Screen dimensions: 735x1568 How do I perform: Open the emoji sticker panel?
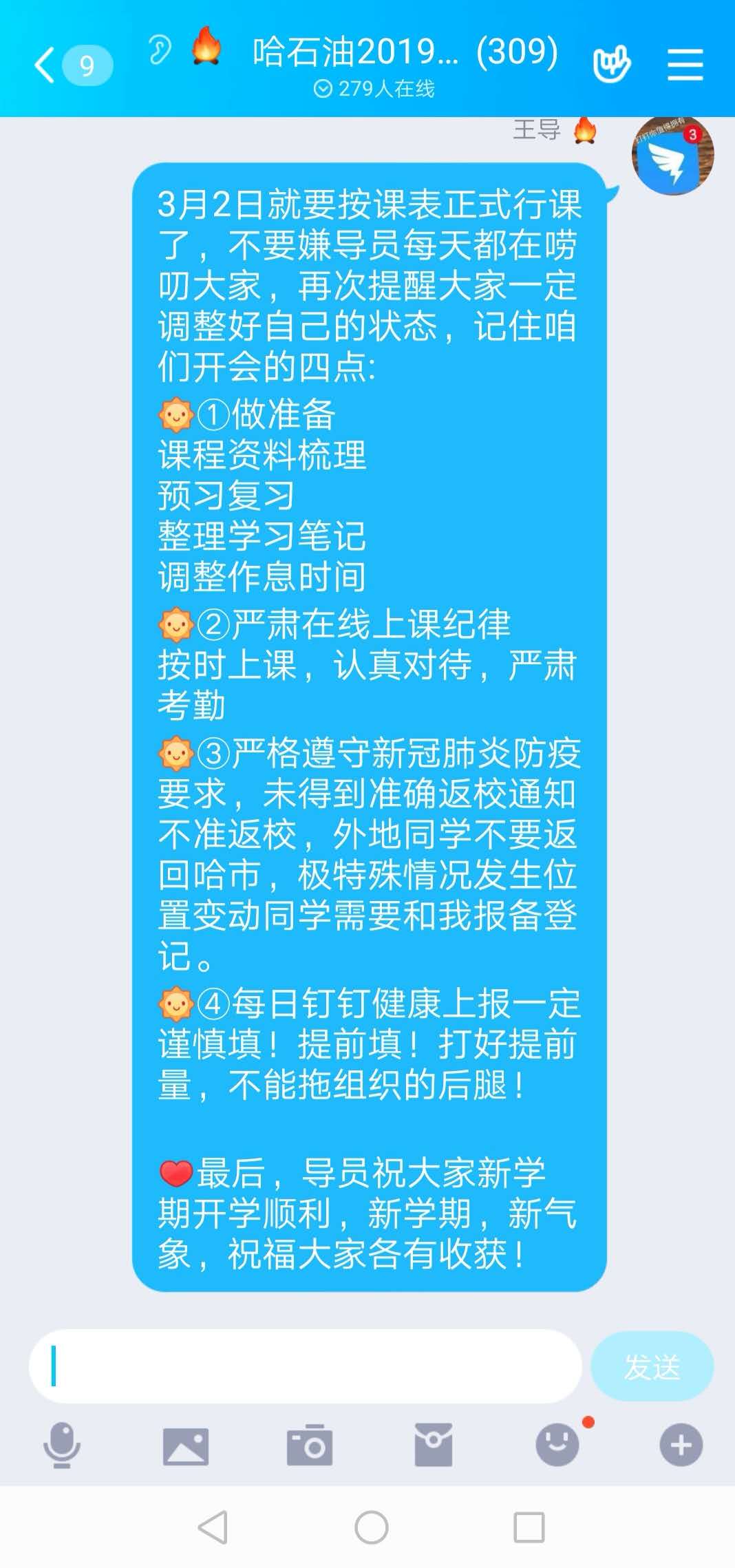[x=557, y=1444]
